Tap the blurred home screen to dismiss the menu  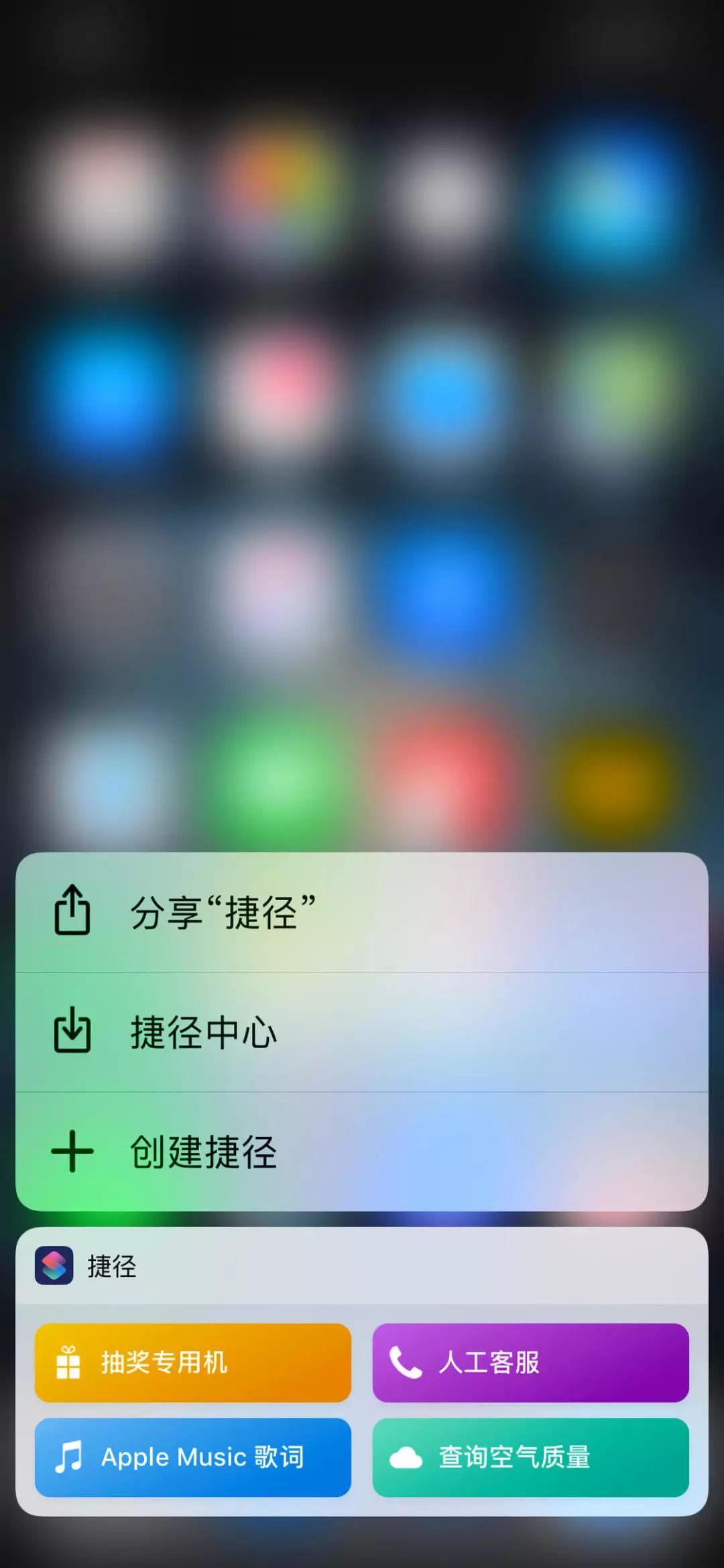(x=362, y=402)
